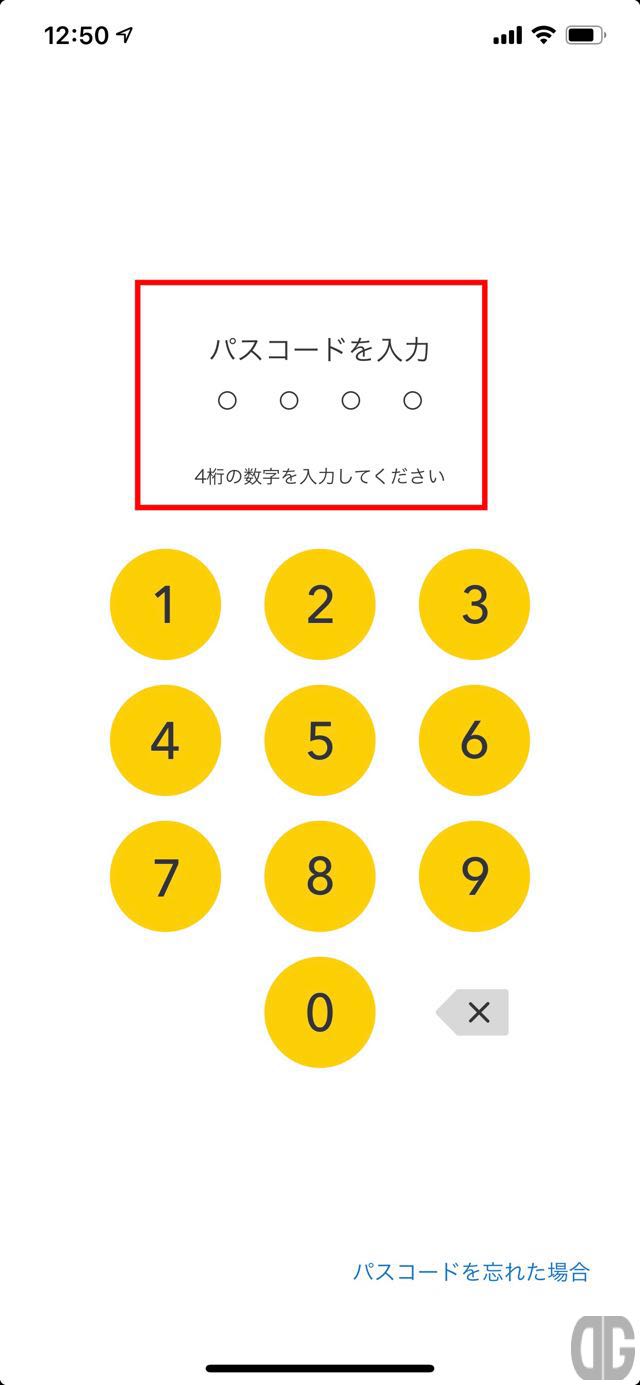Tap the 0 key

tap(320, 1012)
